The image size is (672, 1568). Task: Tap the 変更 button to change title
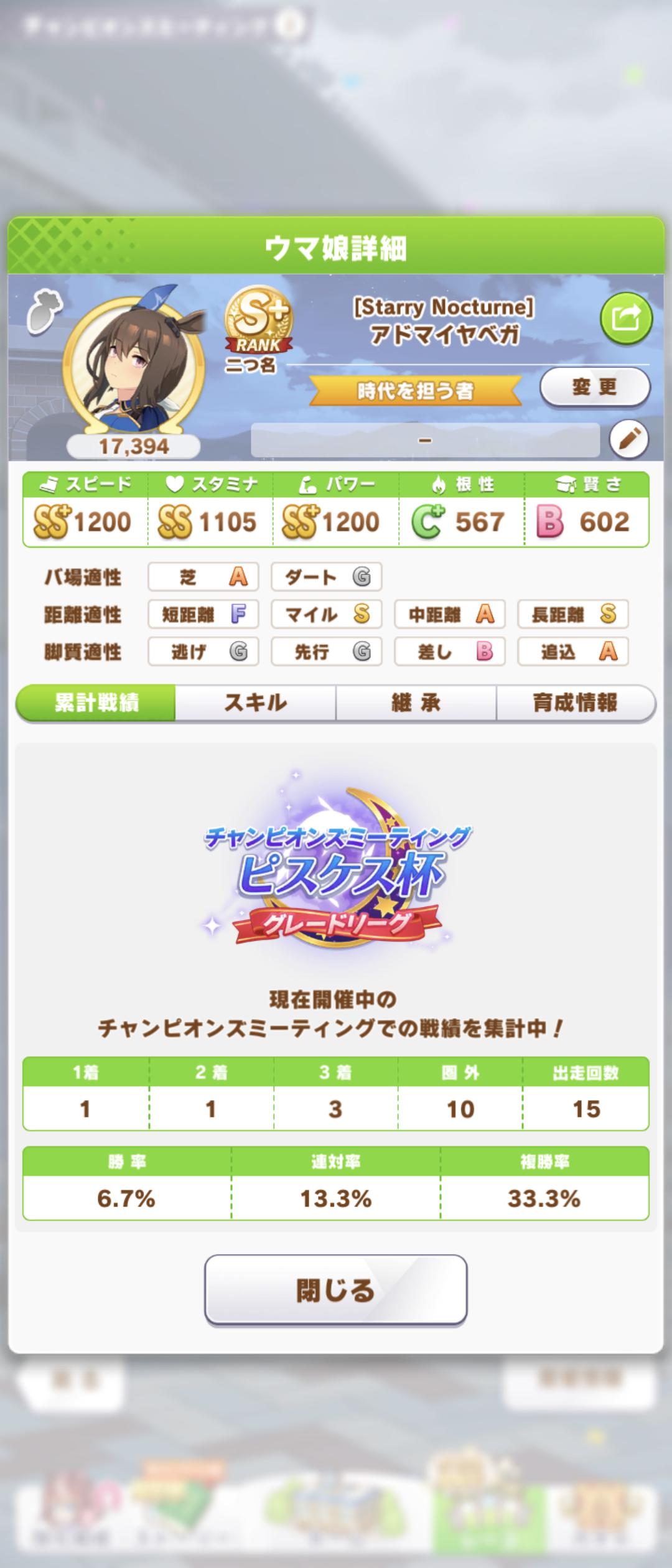pyautogui.click(x=595, y=387)
